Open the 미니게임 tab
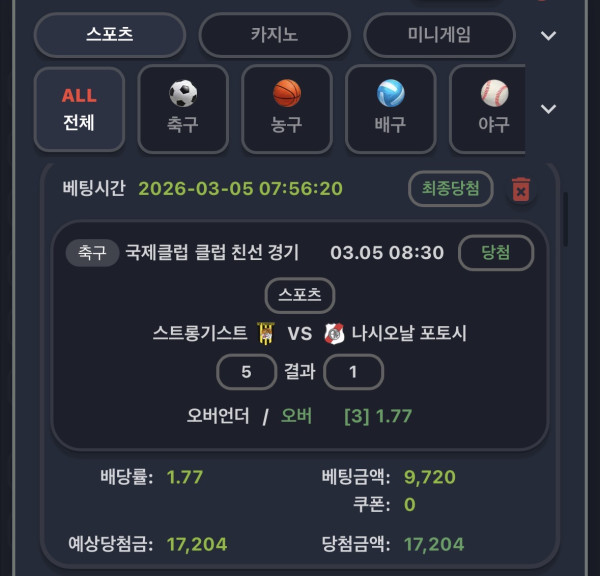Screen dimensions: 600x576 439,35
